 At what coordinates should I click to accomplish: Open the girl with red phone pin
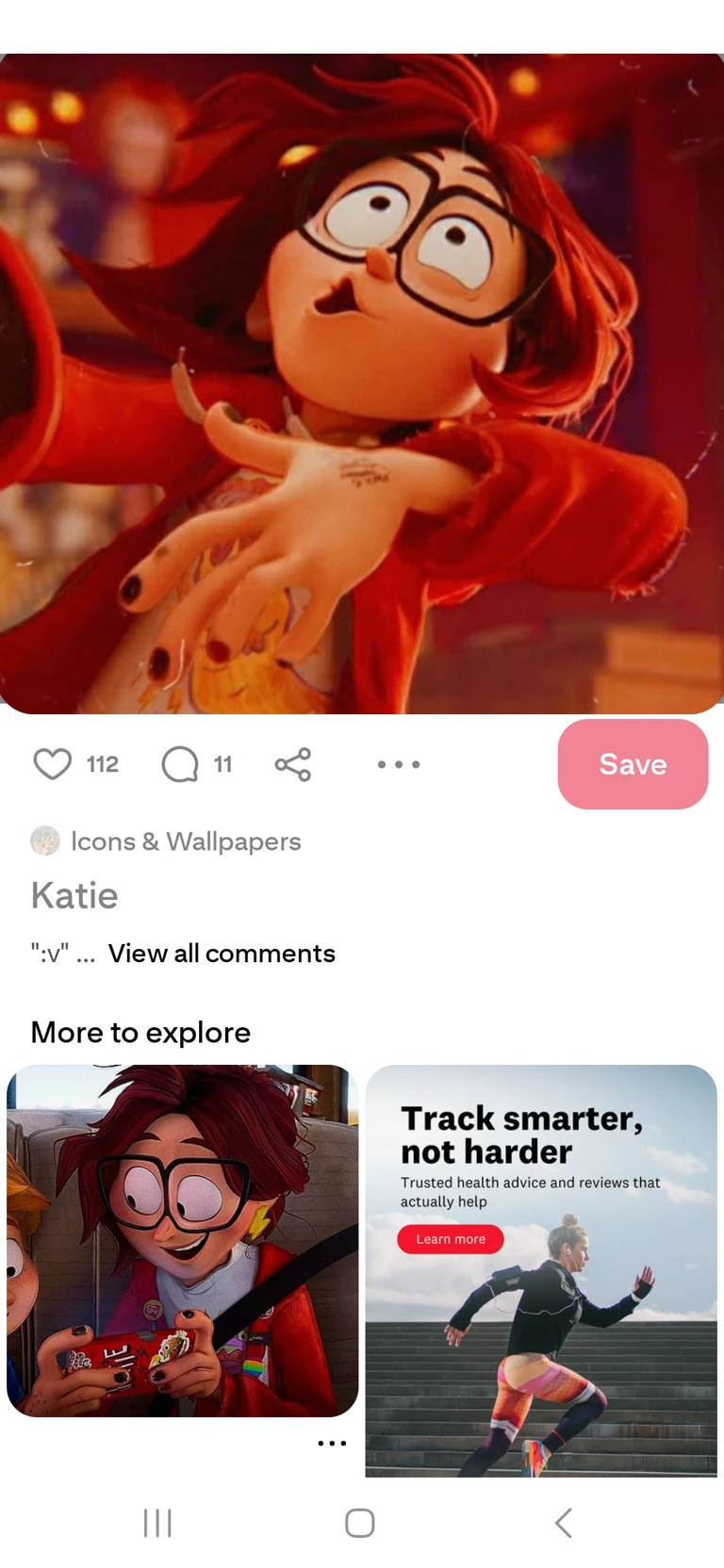coord(182,1240)
